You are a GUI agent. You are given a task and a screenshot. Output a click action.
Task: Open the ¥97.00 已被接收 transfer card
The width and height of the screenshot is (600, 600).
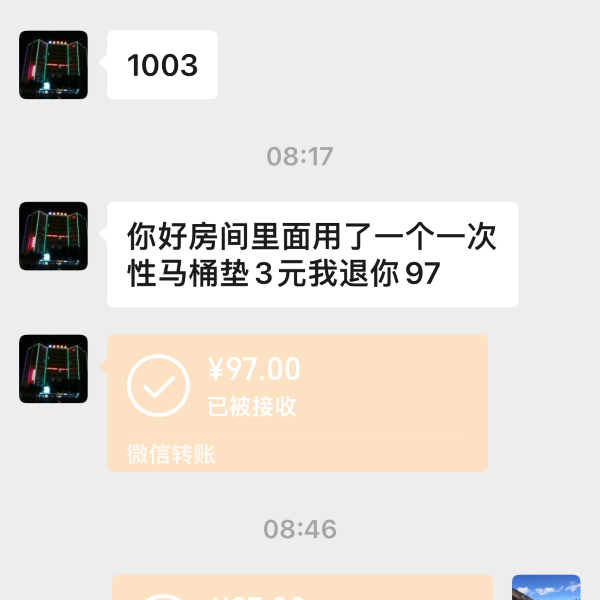click(x=297, y=402)
